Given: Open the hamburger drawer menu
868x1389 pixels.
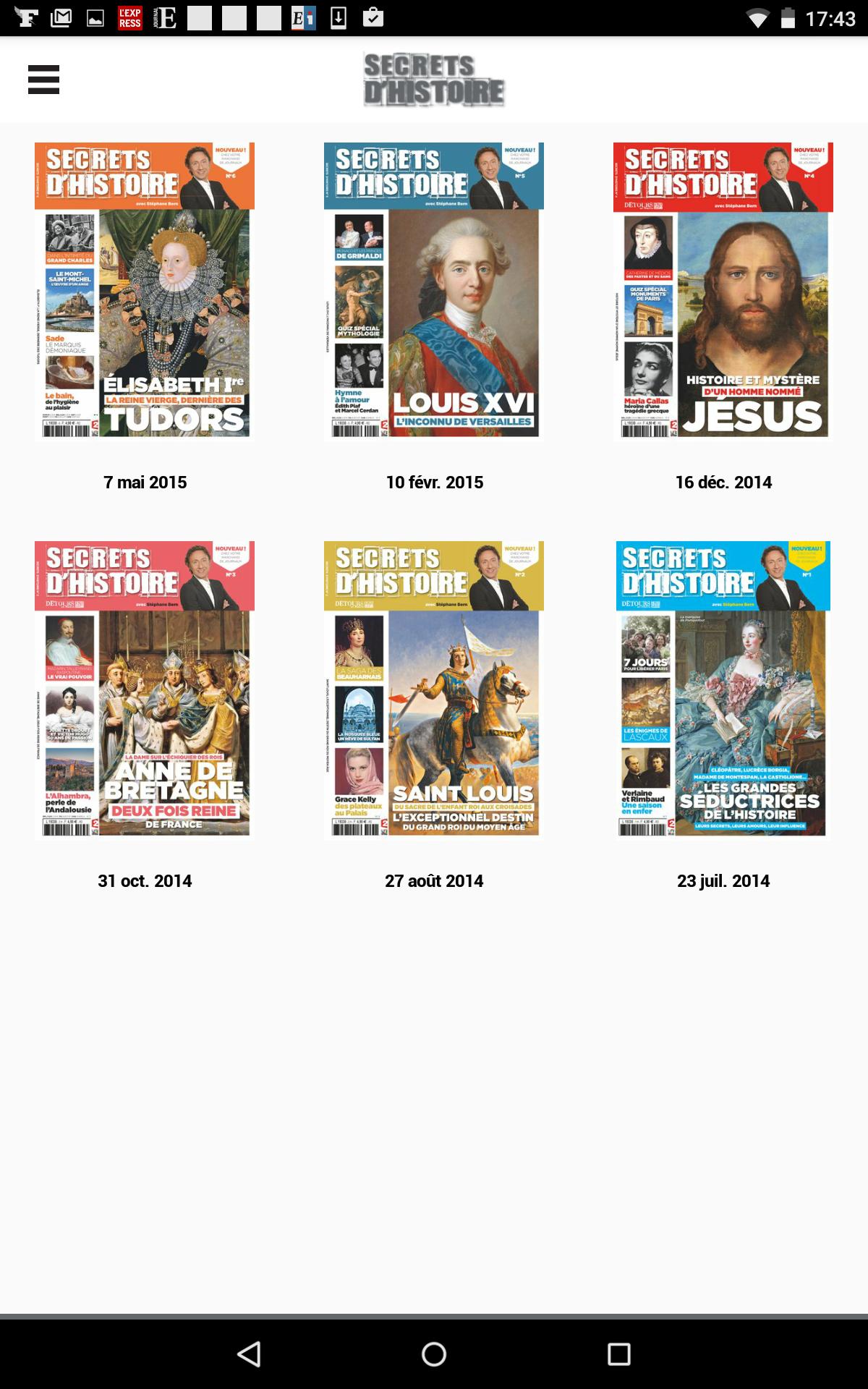Looking at the screenshot, I should coord(43,80).
